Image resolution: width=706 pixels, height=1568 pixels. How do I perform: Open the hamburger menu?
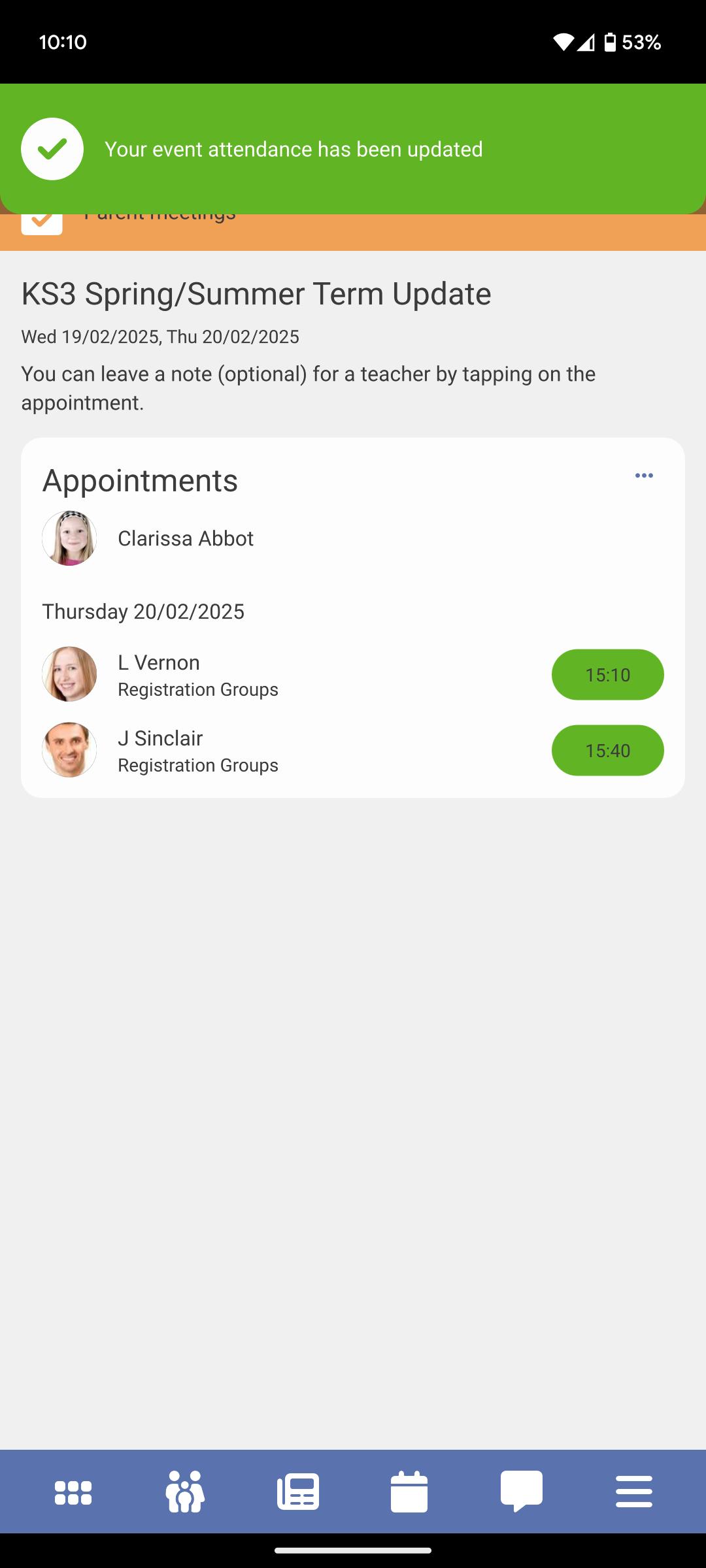pos(633,1492)
